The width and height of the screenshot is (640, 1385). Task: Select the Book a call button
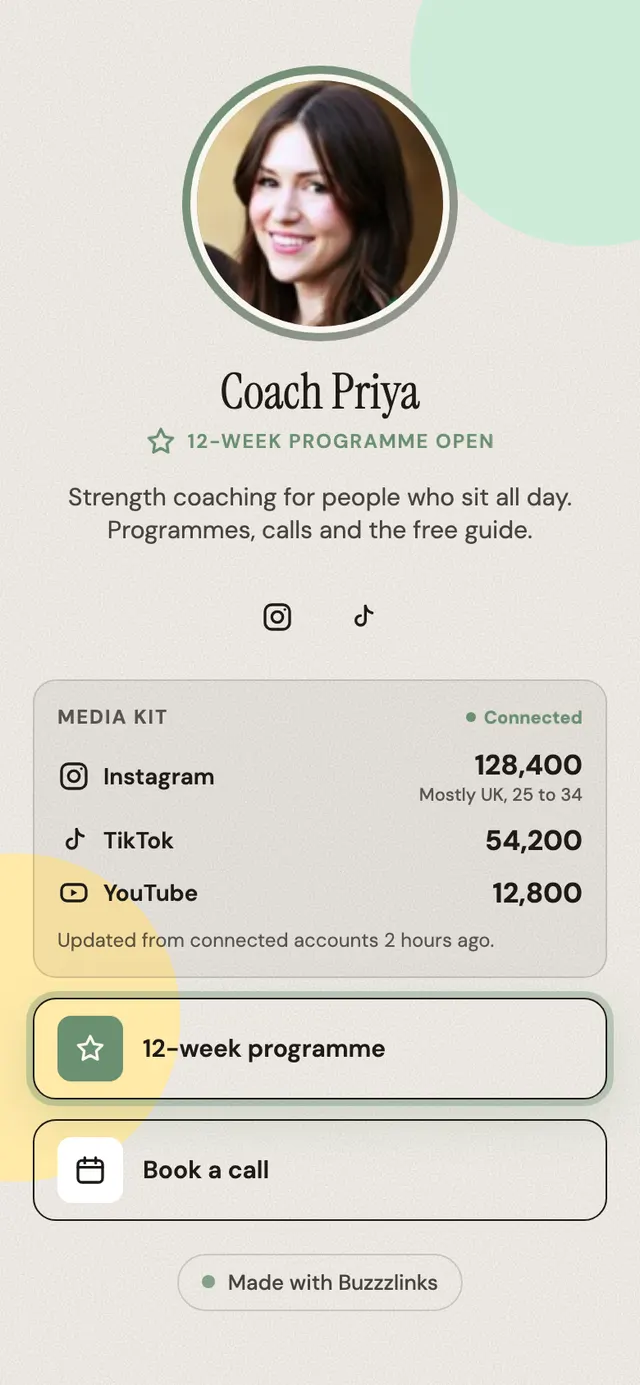[x=320, y=1170]
